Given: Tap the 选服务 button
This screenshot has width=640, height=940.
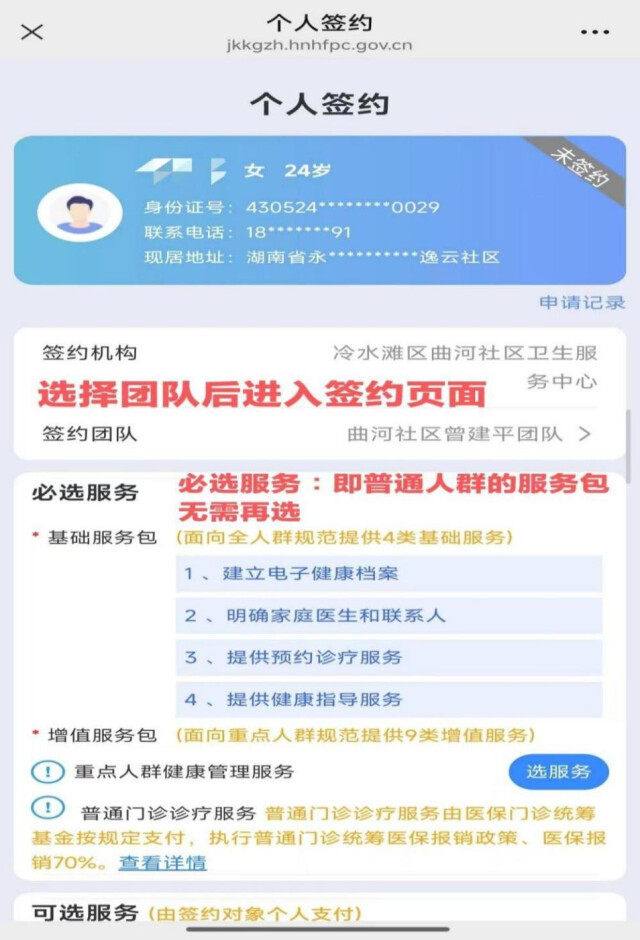Looking at the screenshot, I should pyautogui.click(x=558, y=772).
